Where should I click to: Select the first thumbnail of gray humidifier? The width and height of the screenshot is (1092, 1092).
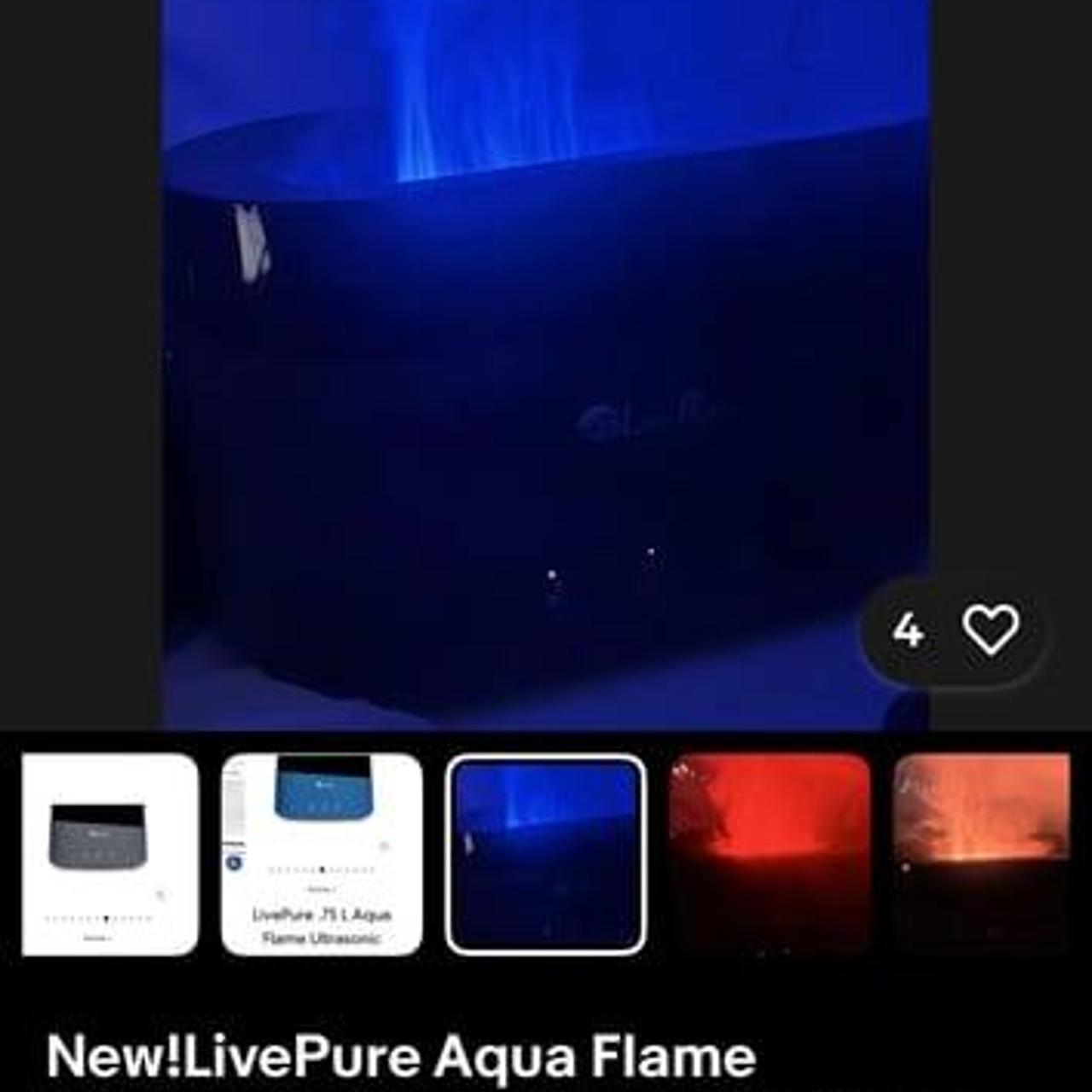[x=110, y=854]
